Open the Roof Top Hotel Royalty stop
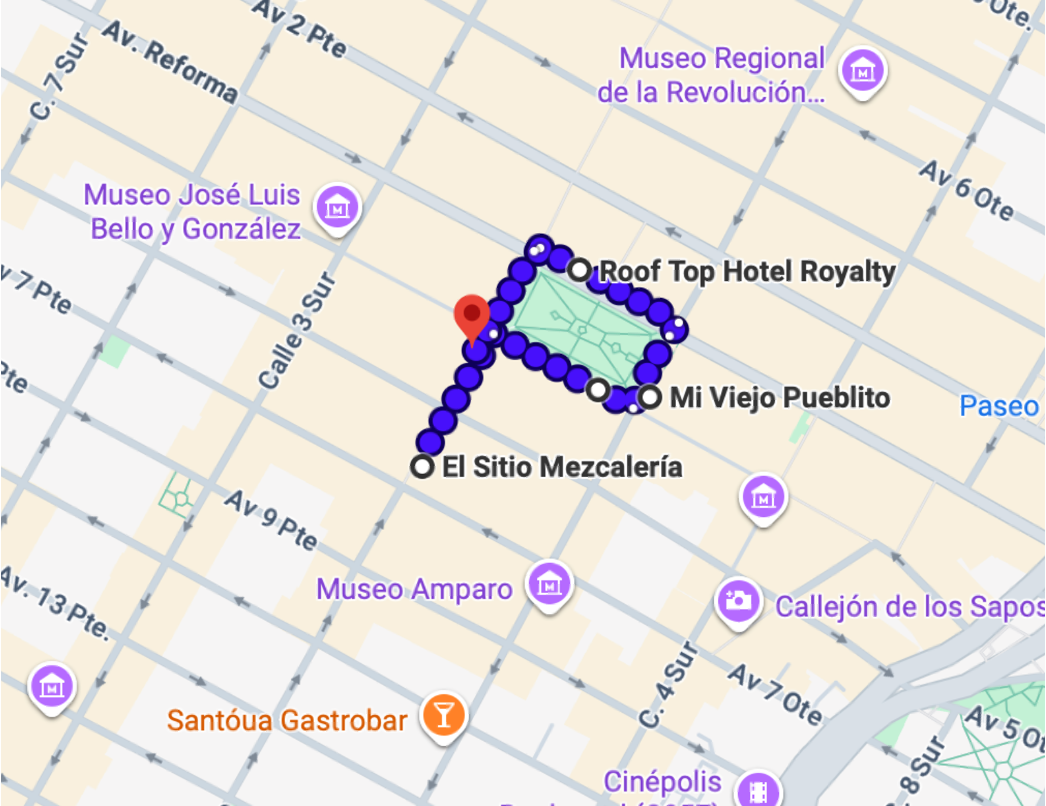This screenshot has width=1046, height=806. [x=579, y=270]
